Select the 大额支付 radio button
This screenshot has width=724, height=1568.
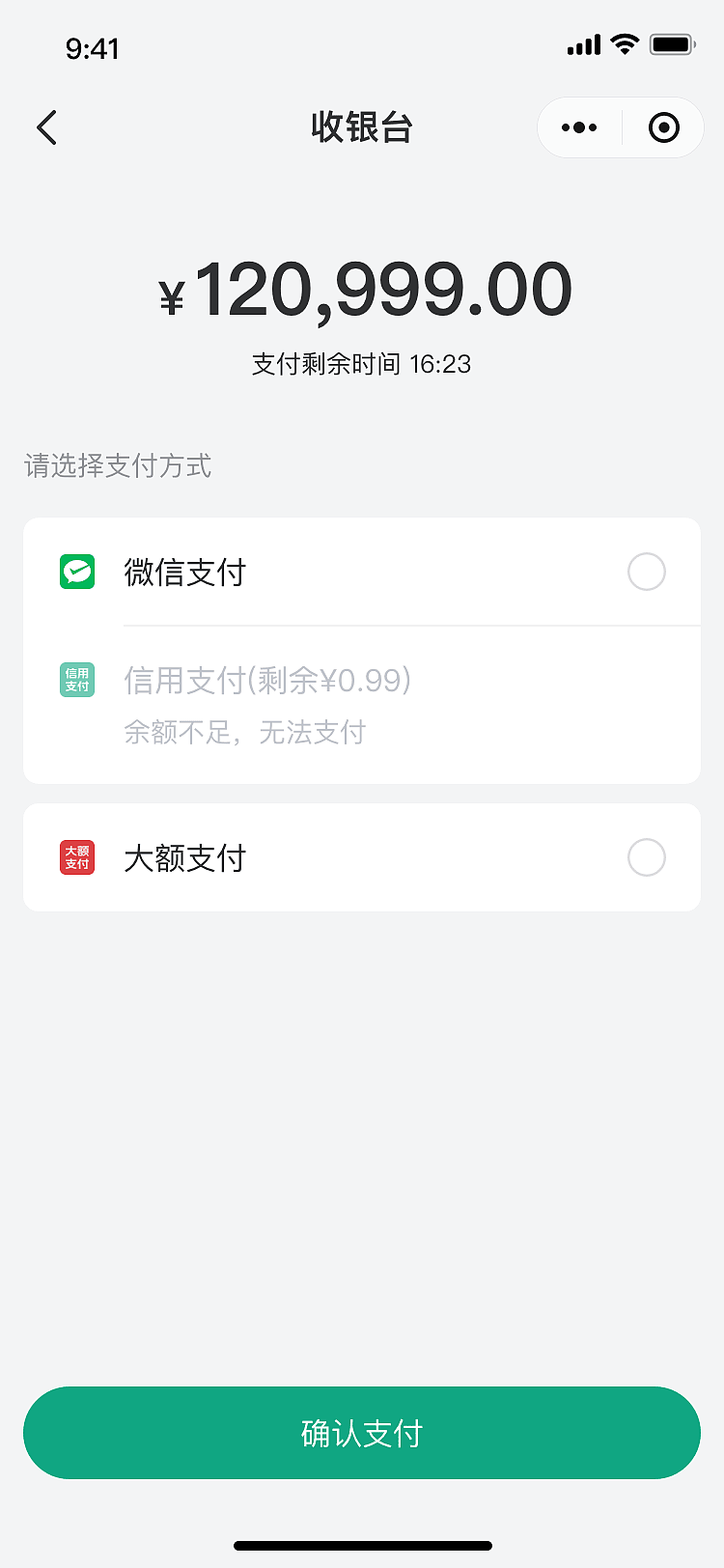point(646,857)
